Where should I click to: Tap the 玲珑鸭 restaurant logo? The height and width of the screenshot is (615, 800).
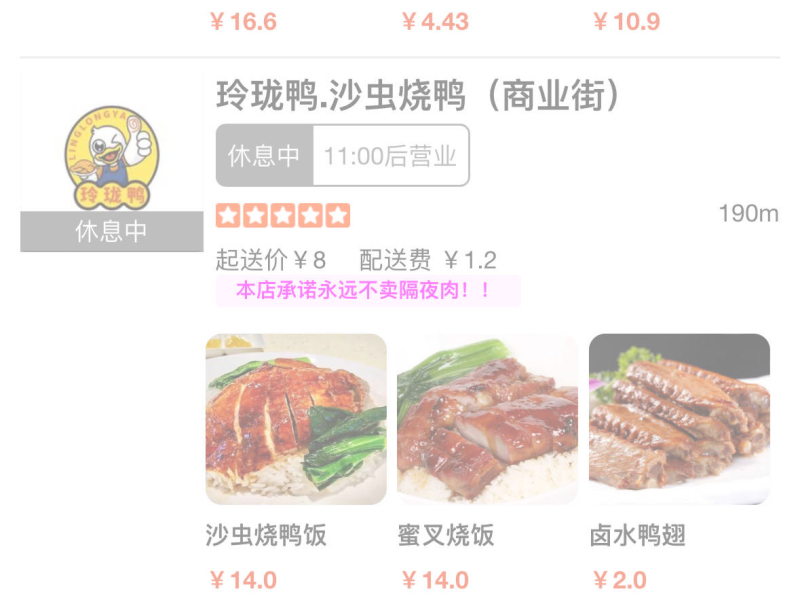click(x=110, y=160)
